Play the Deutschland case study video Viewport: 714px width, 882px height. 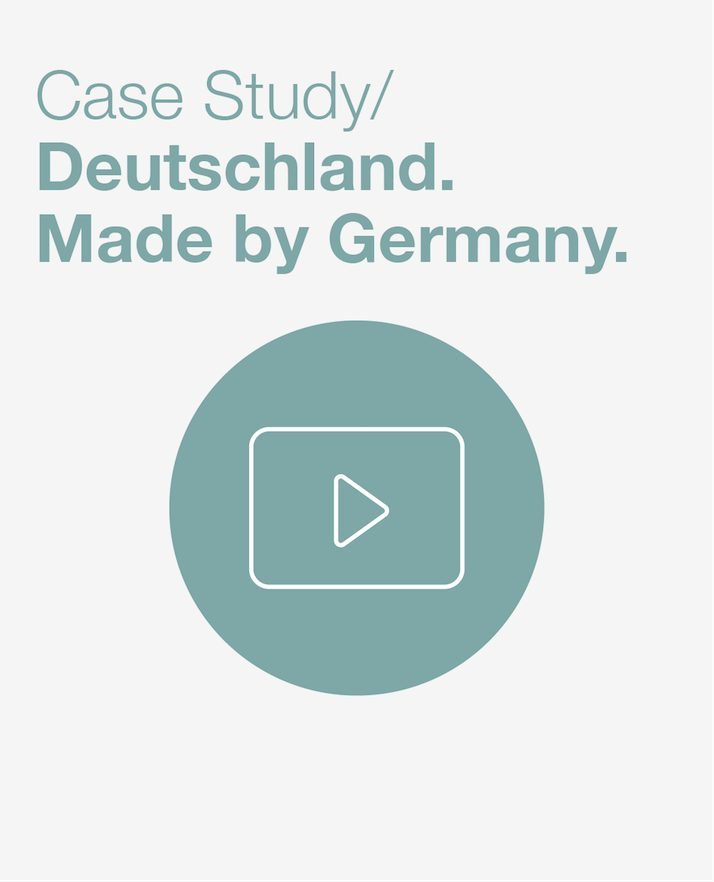click(x=357, y=508)
